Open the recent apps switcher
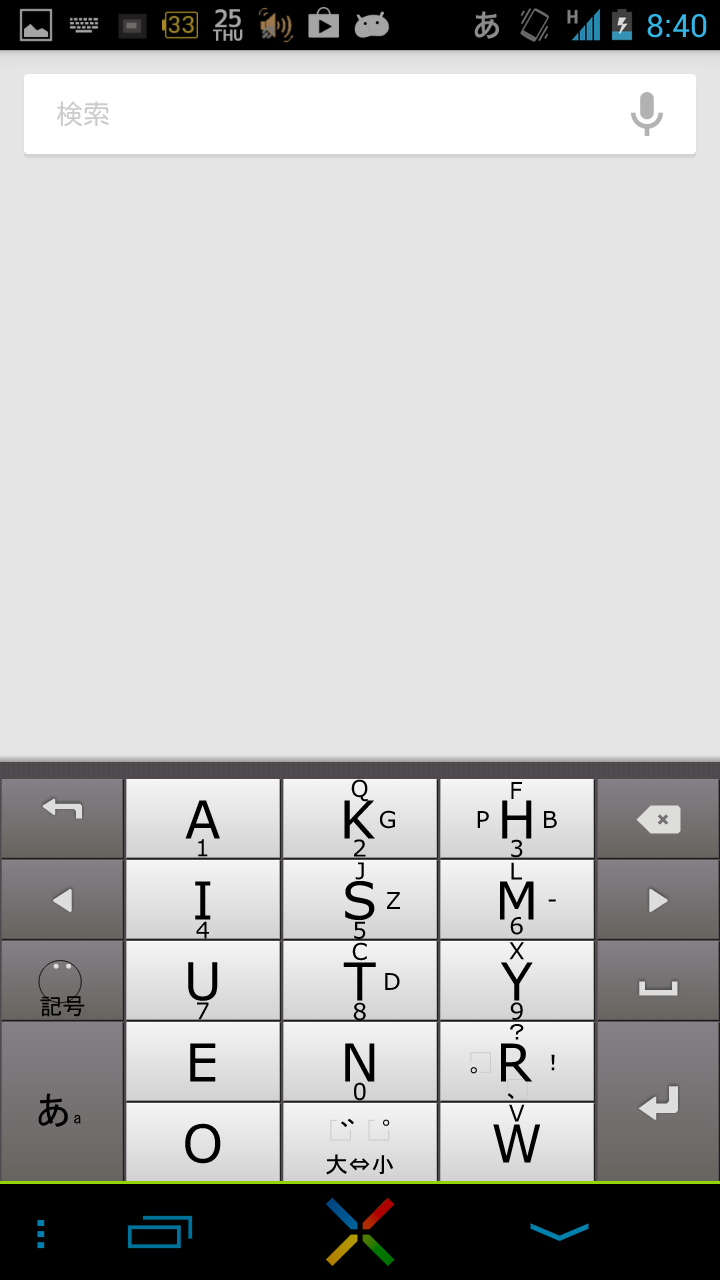The image size is (720, 1280). pyautogui.click(x=160, y=1232)
